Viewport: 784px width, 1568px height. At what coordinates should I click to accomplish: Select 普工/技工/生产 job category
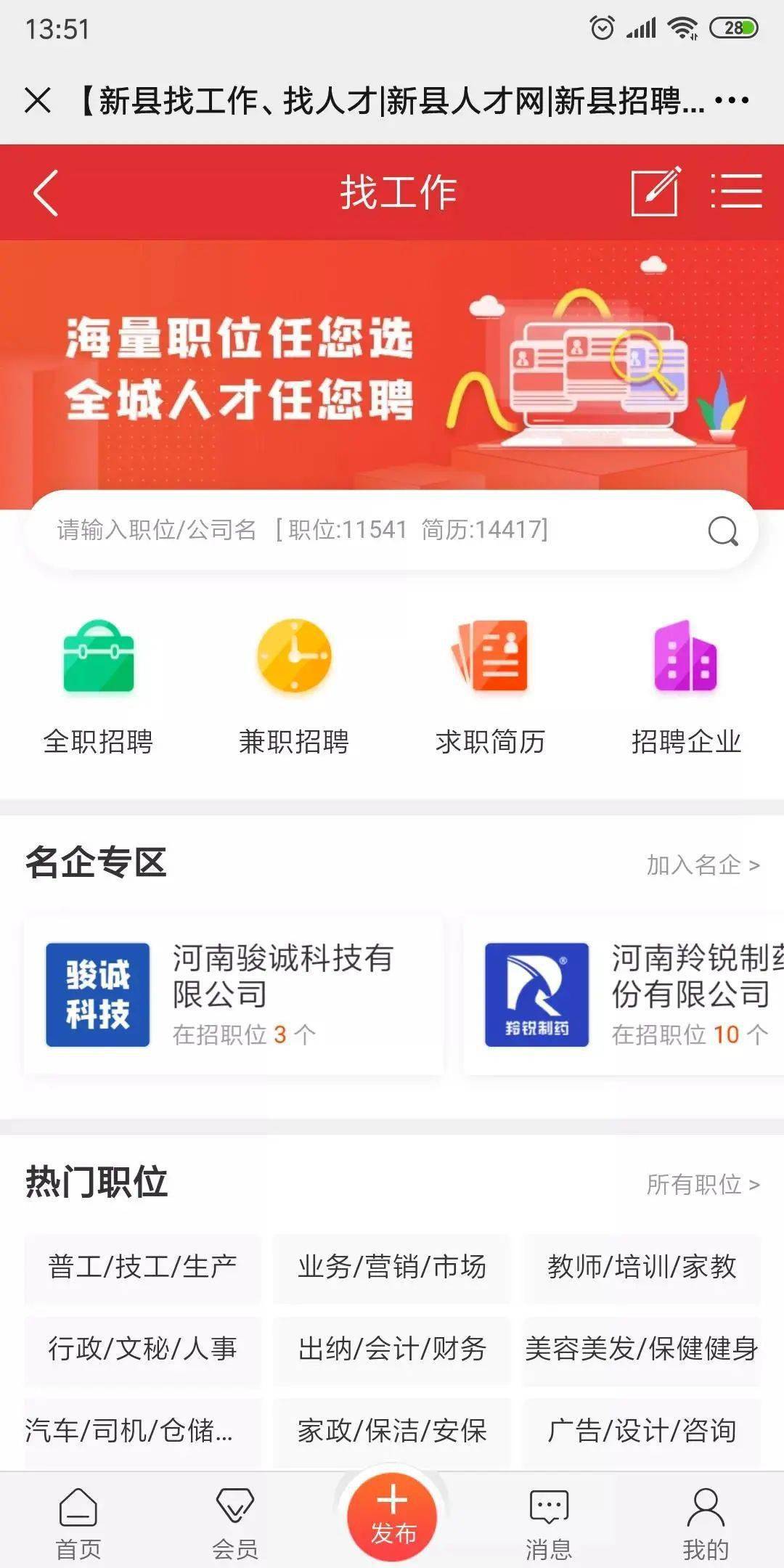[142, 1267]
